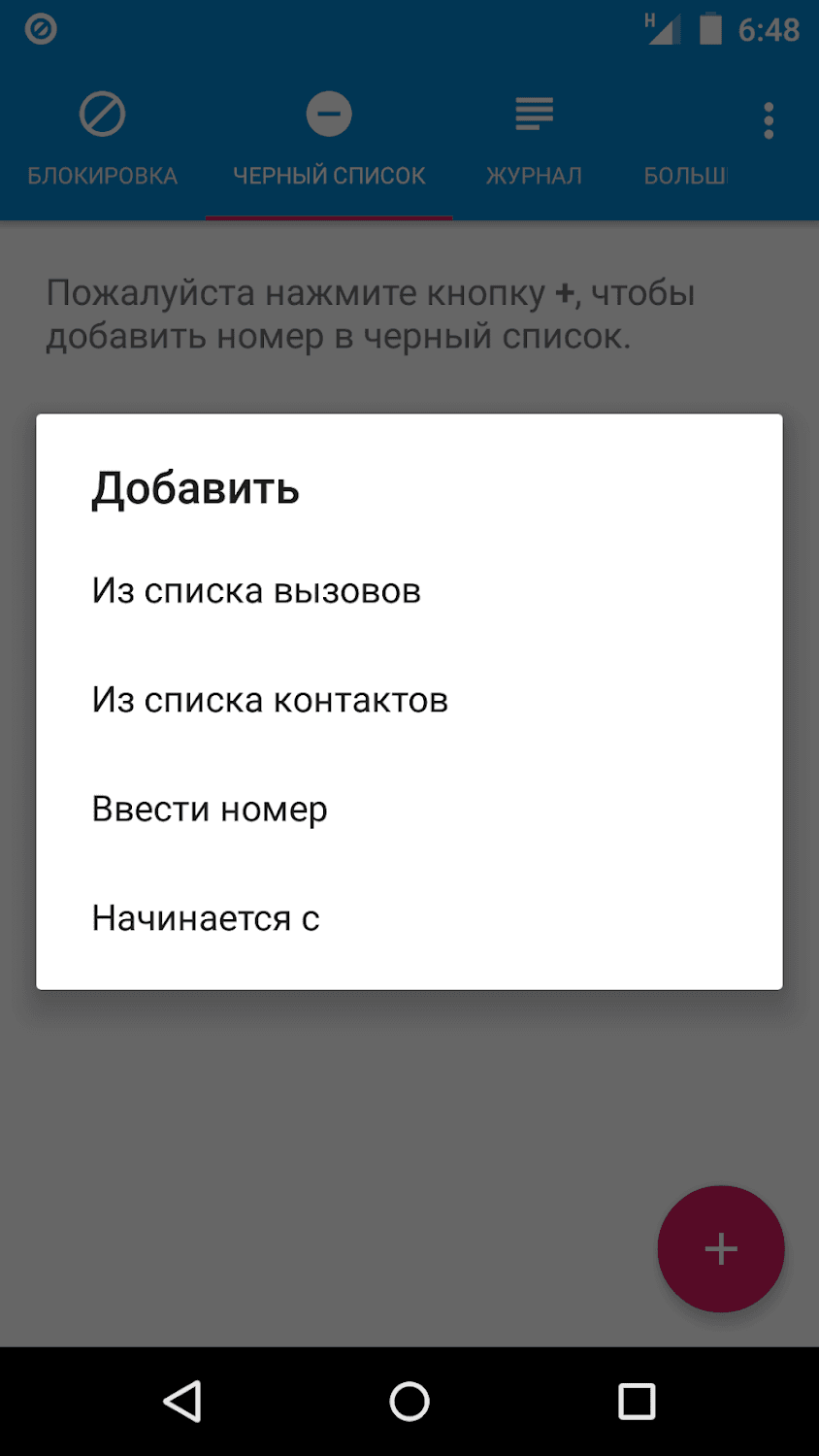Go back with the system back button
The height and width of the screenshot is (1456, 819).
[182, 1402]
